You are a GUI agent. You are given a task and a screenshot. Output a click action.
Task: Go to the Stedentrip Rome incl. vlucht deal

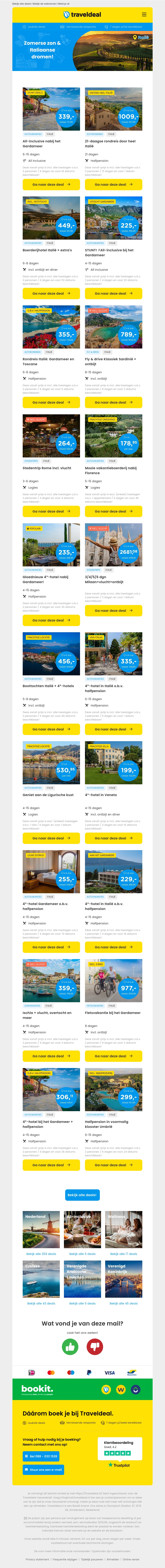pyautogui.click(x=51, y=511)
